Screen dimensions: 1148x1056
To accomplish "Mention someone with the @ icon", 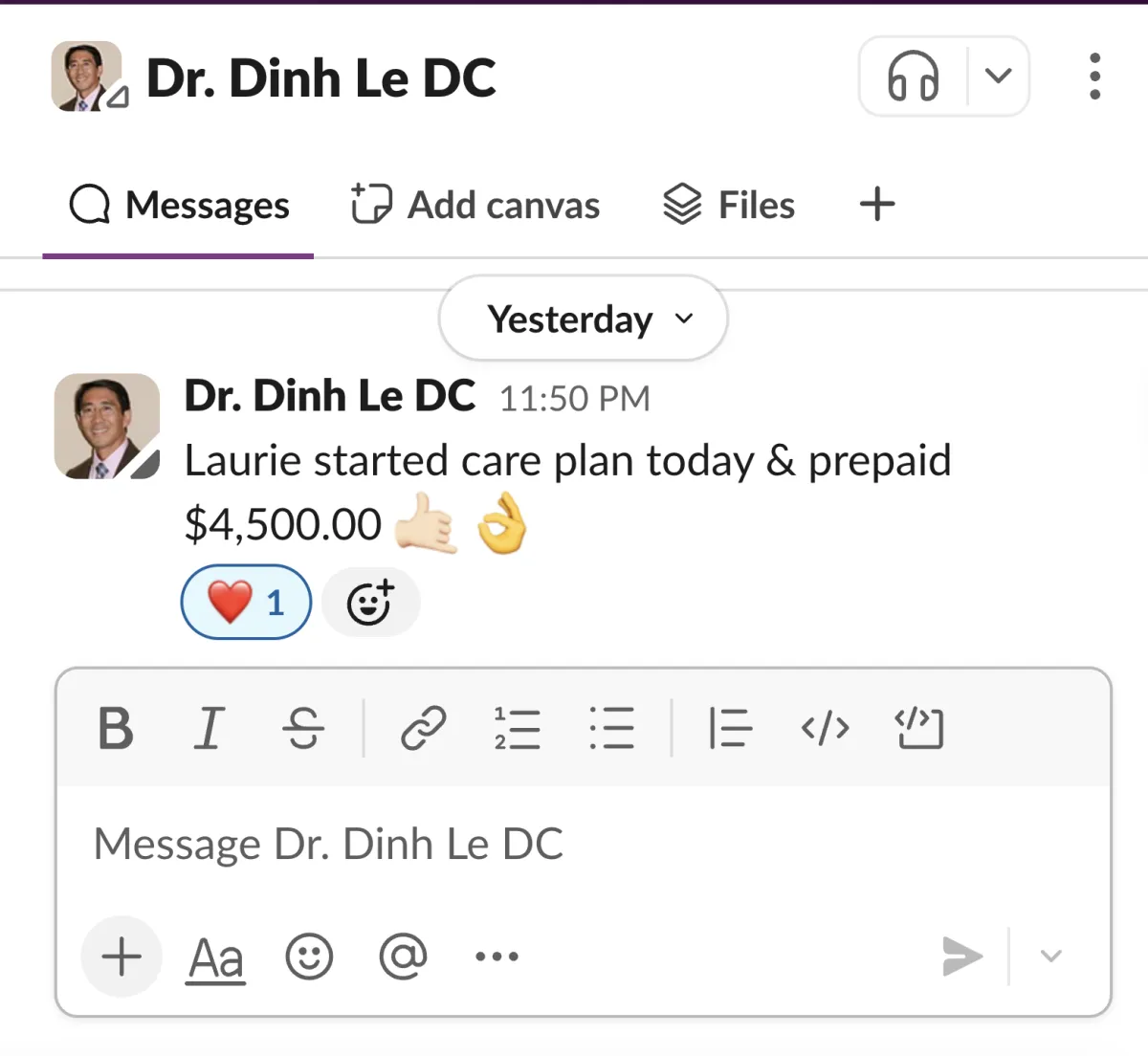I will coord(403,957).
